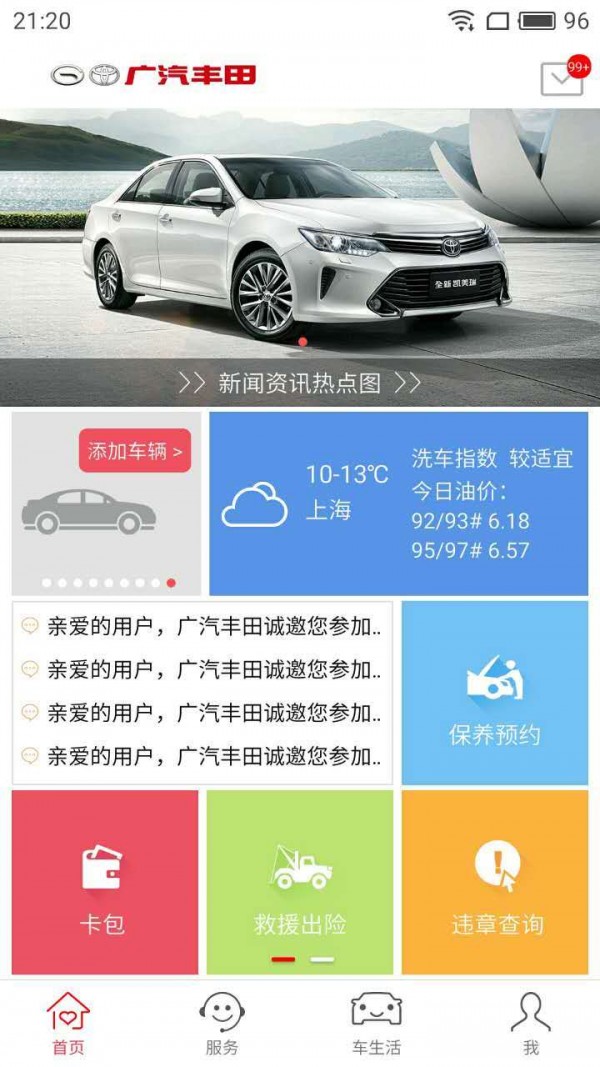Open 违章查询 violation lookup
Screen dimensions: 600x1067
point(495,882)
